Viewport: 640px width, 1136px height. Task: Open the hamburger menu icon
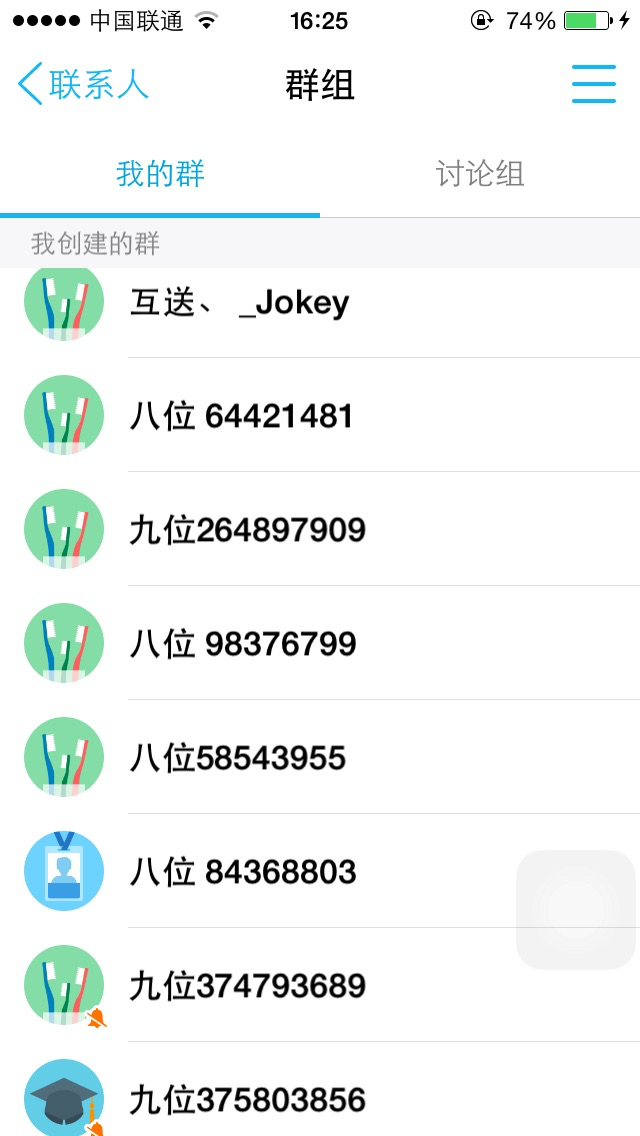[x=594, y=84]
